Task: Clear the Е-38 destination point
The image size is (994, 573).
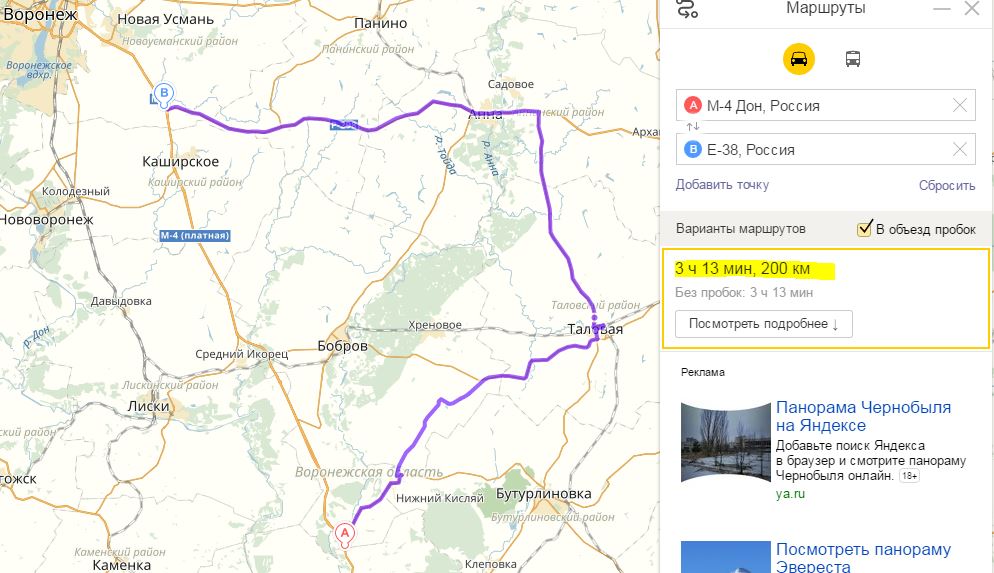Action: pyautogui.click(x=960, y=150)
